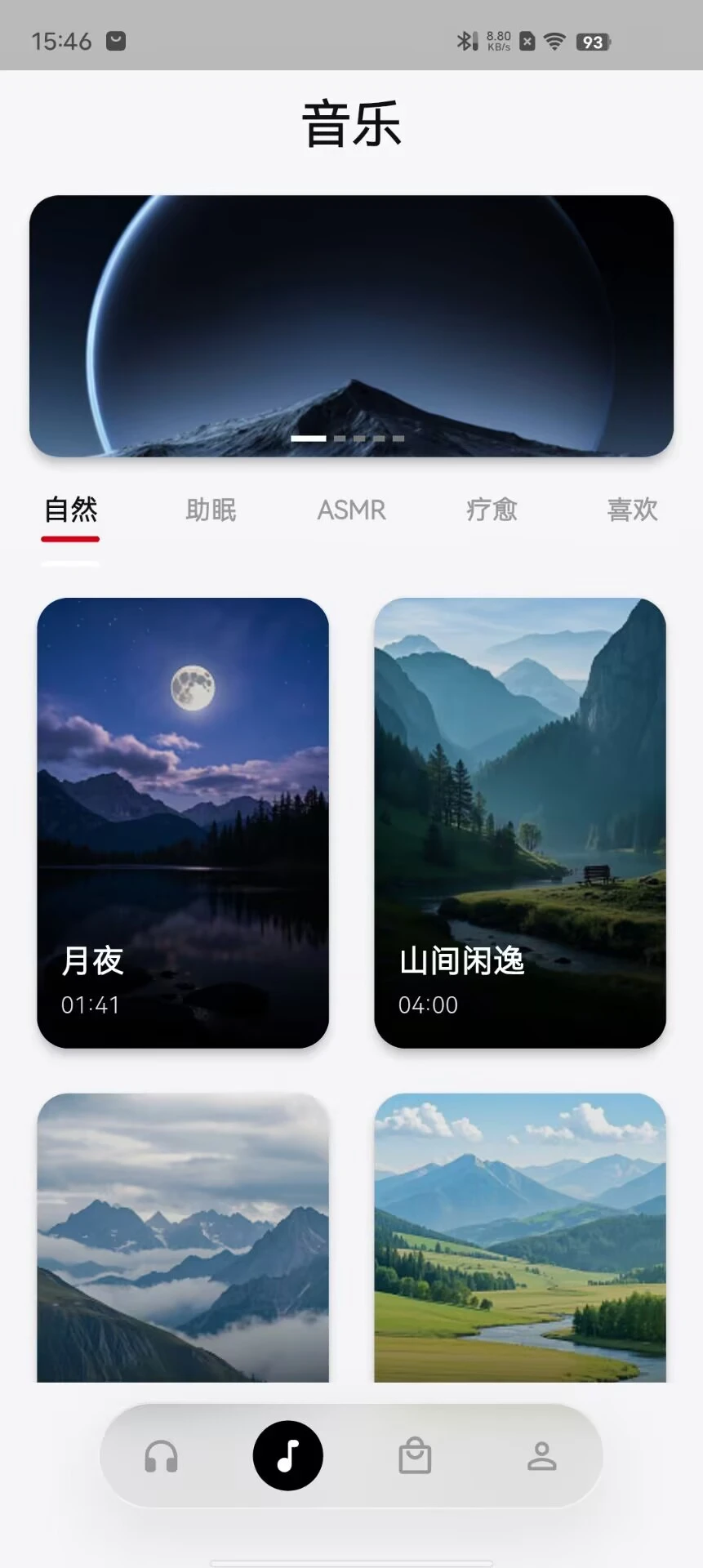
Task: Open the green valley river card
Action: 520,1237
